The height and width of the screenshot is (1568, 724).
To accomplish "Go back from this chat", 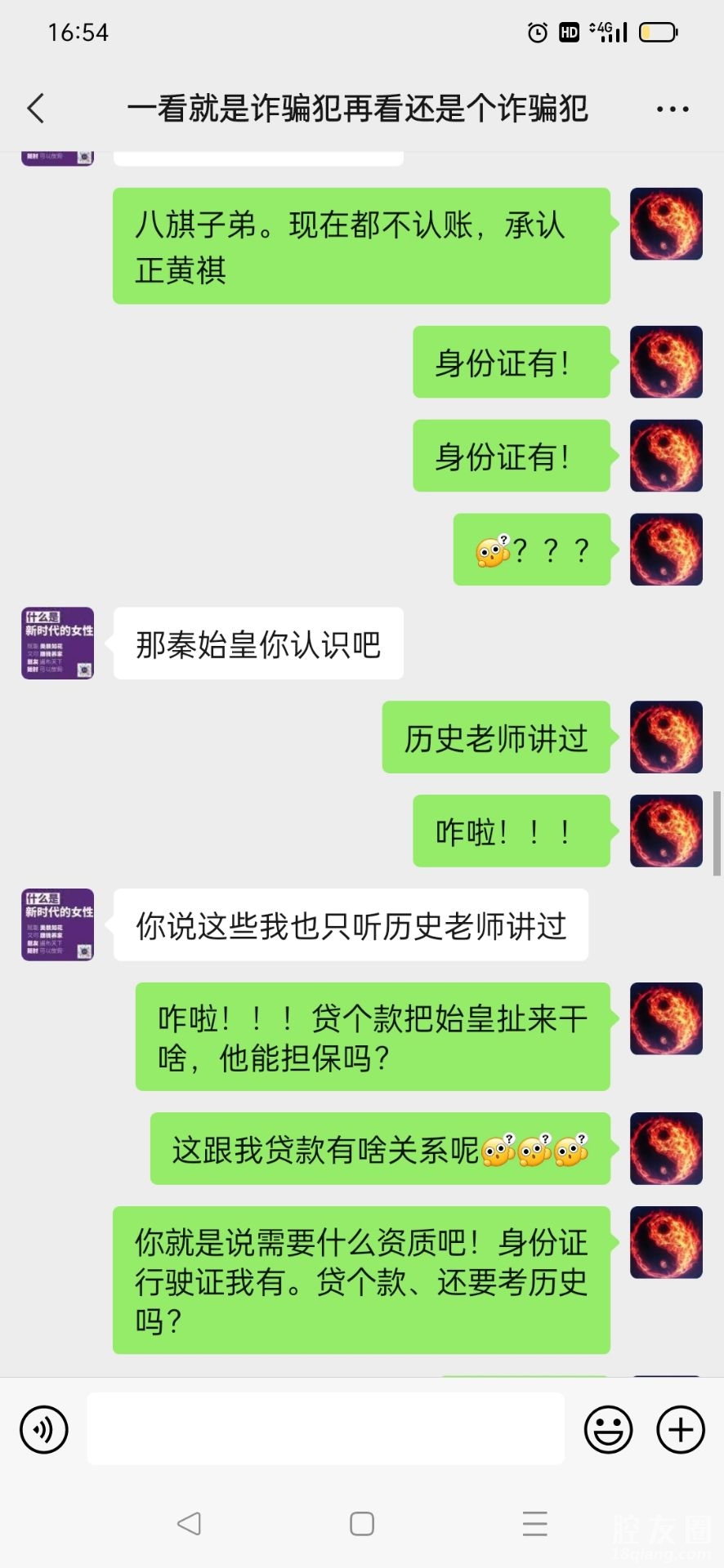I will [36, 109].
